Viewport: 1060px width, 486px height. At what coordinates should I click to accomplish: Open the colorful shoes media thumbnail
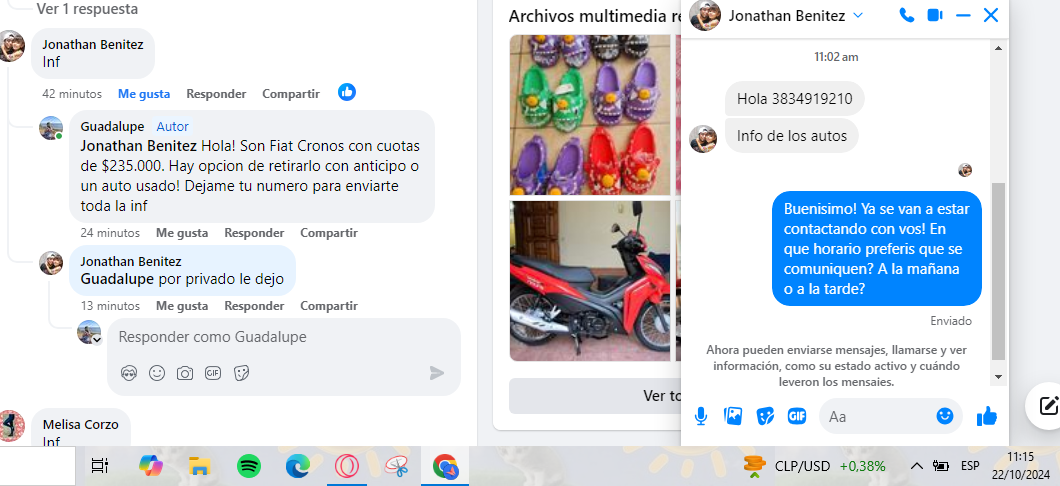589,113
